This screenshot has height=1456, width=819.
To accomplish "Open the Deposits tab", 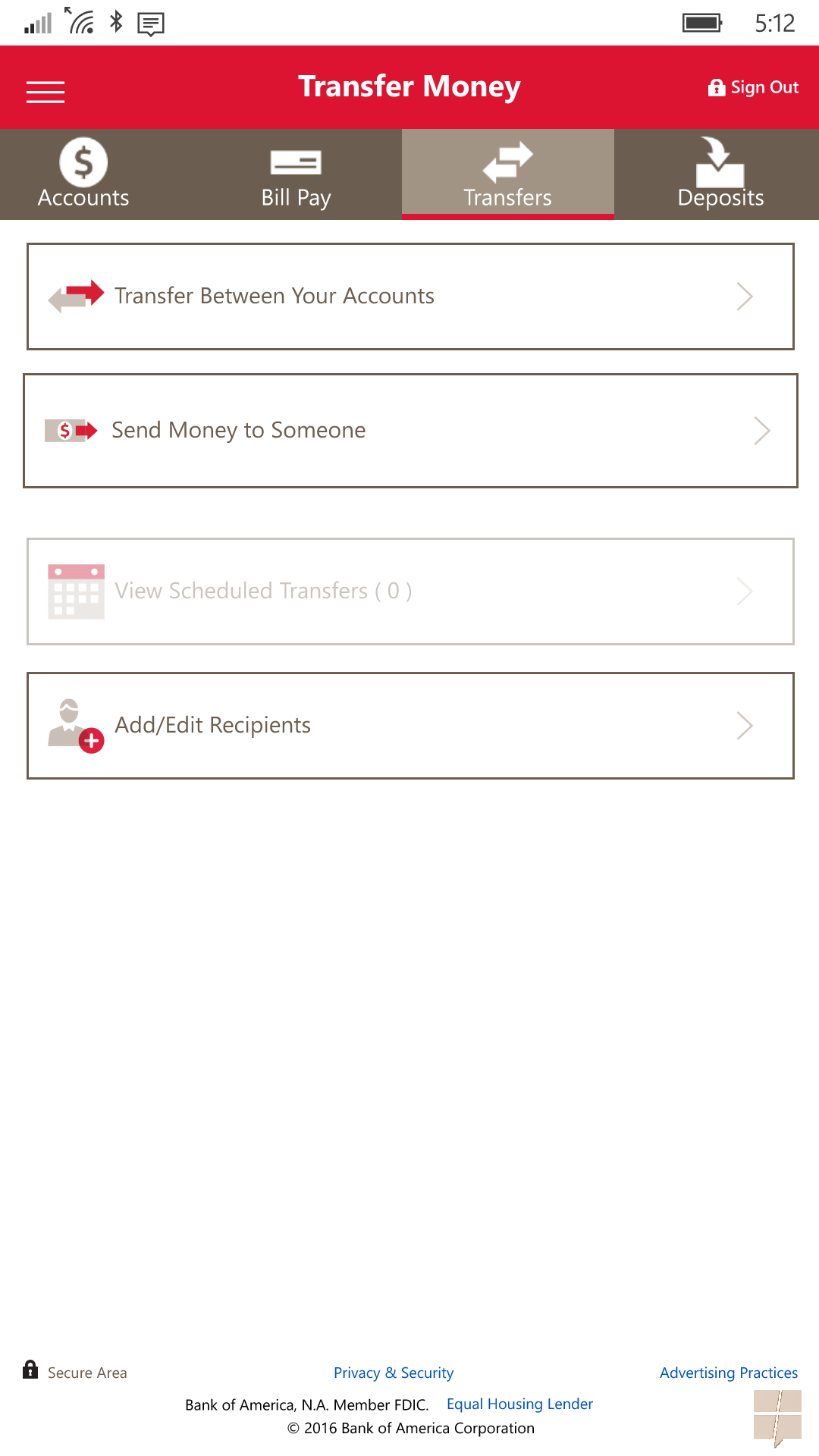I will 720,174.
